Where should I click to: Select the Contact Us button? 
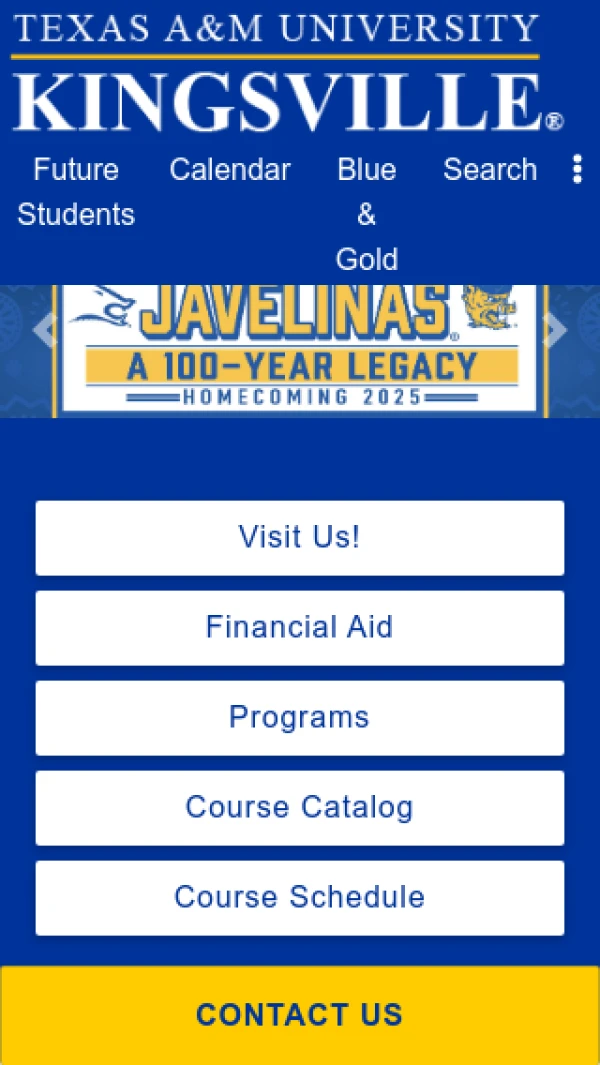300,1015
